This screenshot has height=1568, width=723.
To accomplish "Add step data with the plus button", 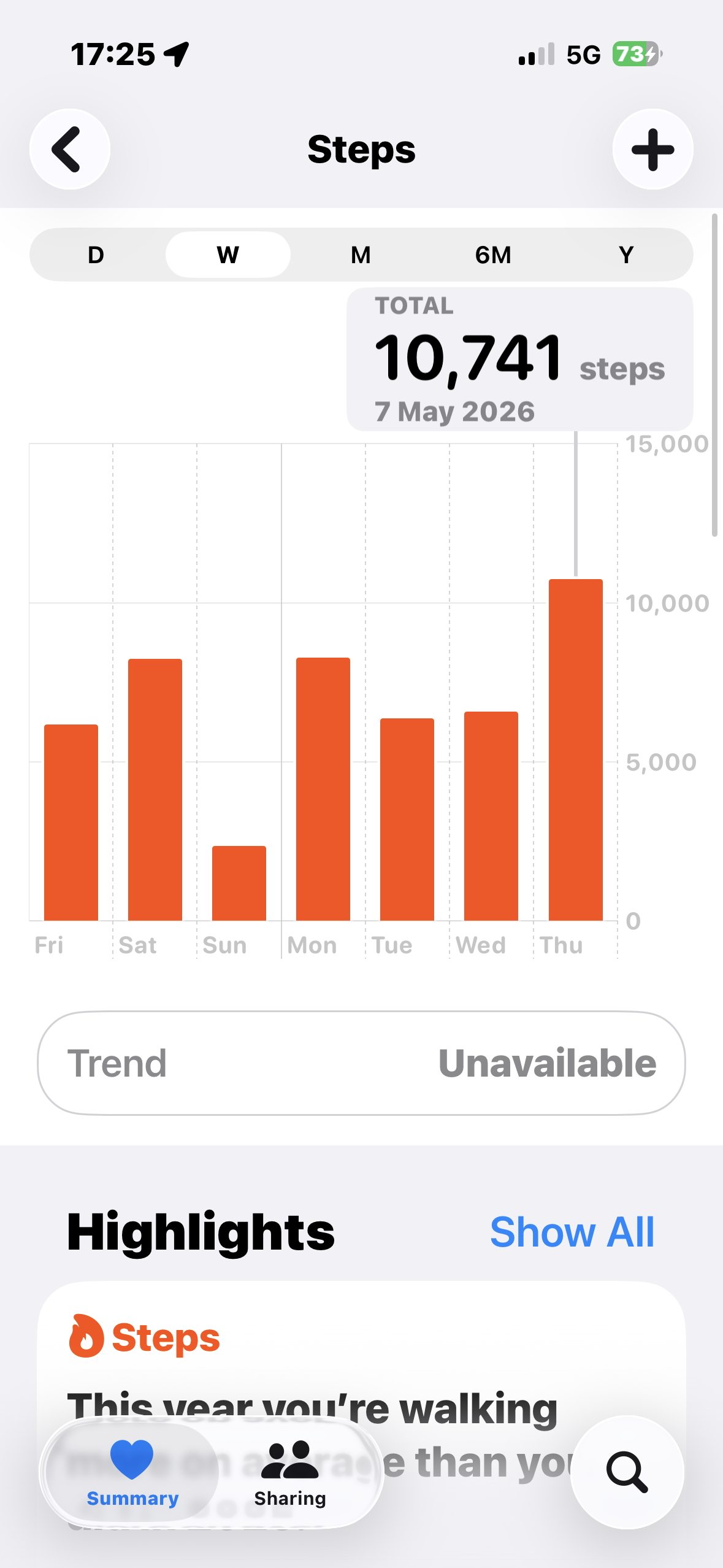I will coord(652,149).
